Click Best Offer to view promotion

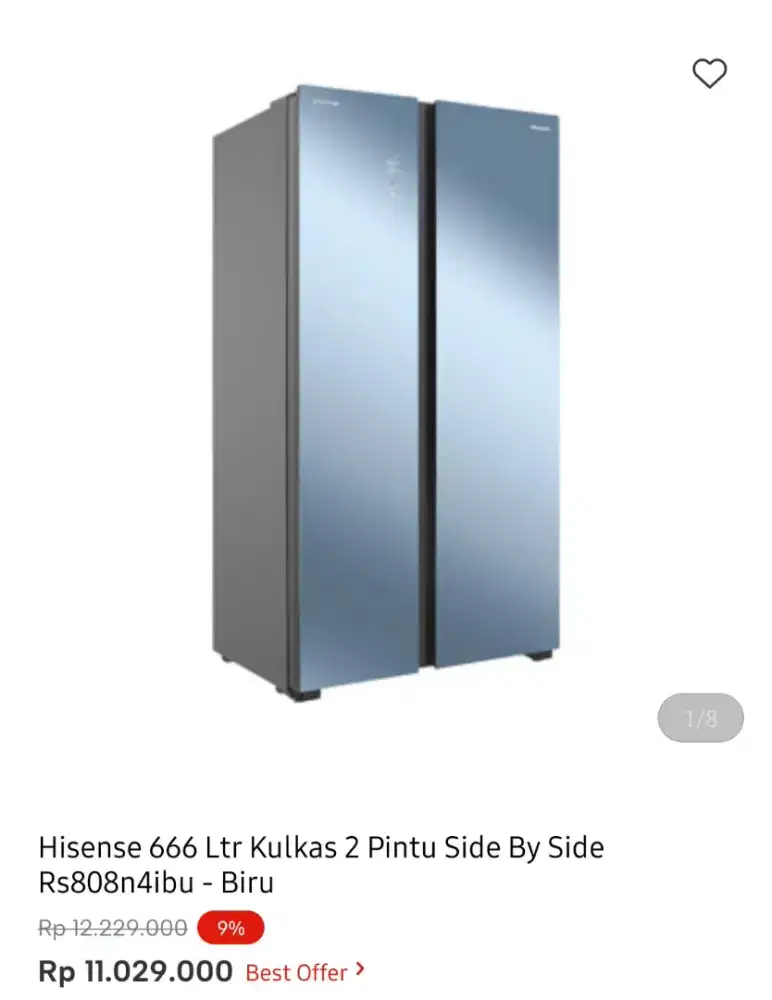coord(297,973)
